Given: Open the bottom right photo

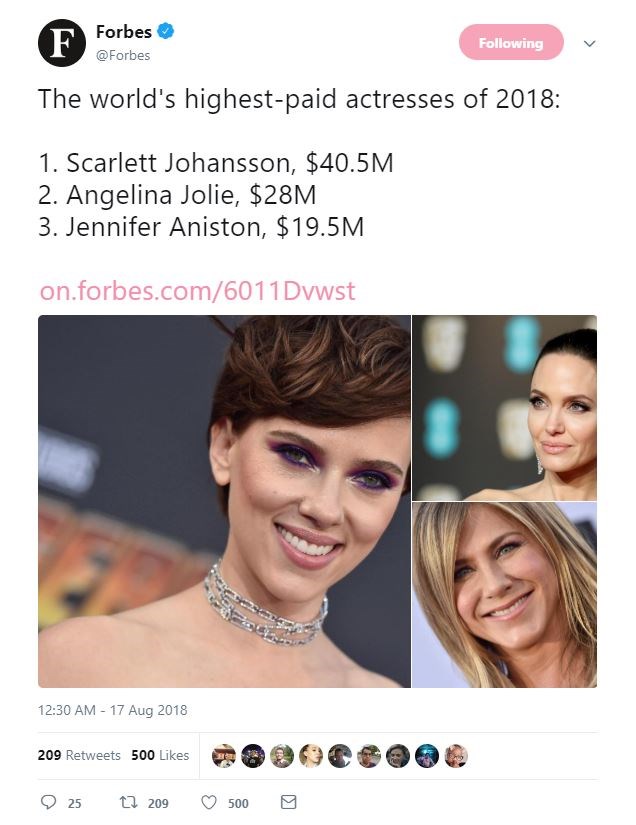Looking at the screenshot, I should tap(504, 595).
